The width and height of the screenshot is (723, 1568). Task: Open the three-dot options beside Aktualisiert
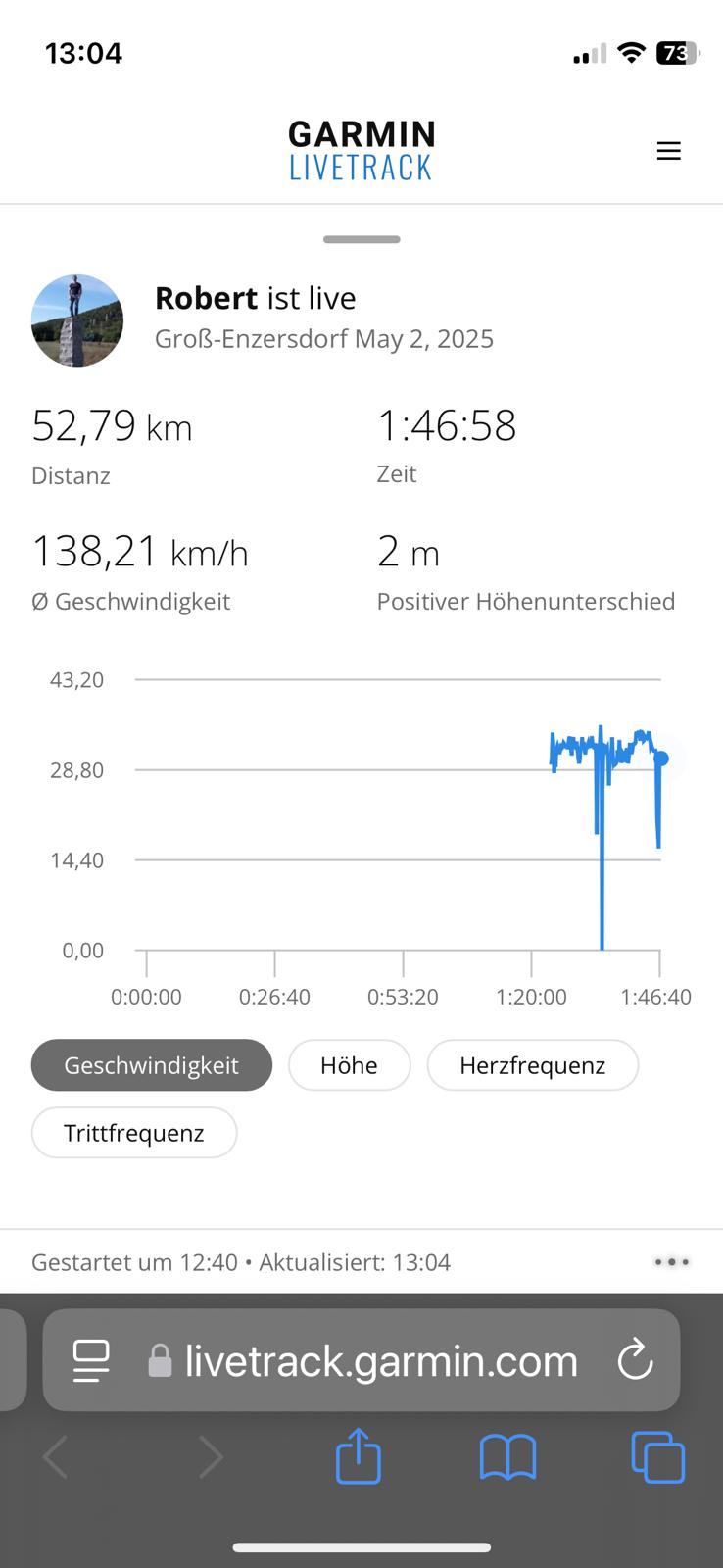point(671,1262)
